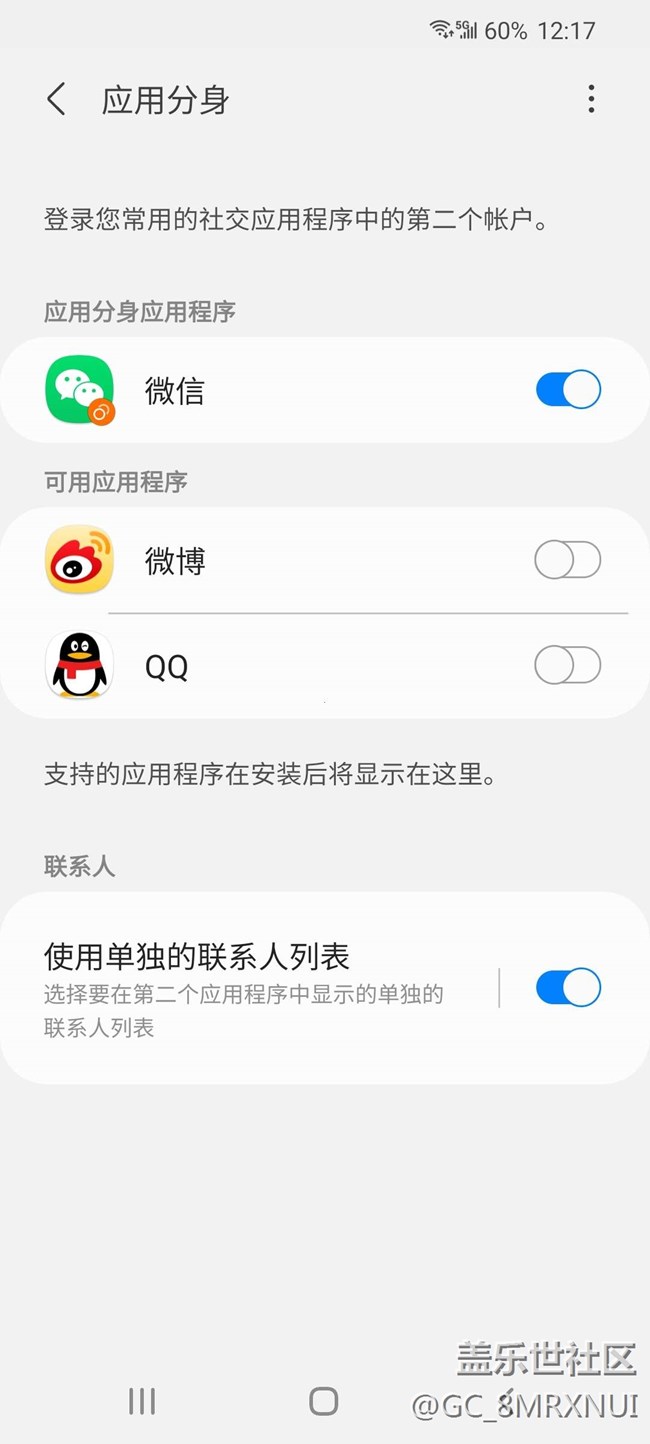Screen dimensions: 650x1444
Task: Open the three-dot overflow menu
Action: point(591,99)
